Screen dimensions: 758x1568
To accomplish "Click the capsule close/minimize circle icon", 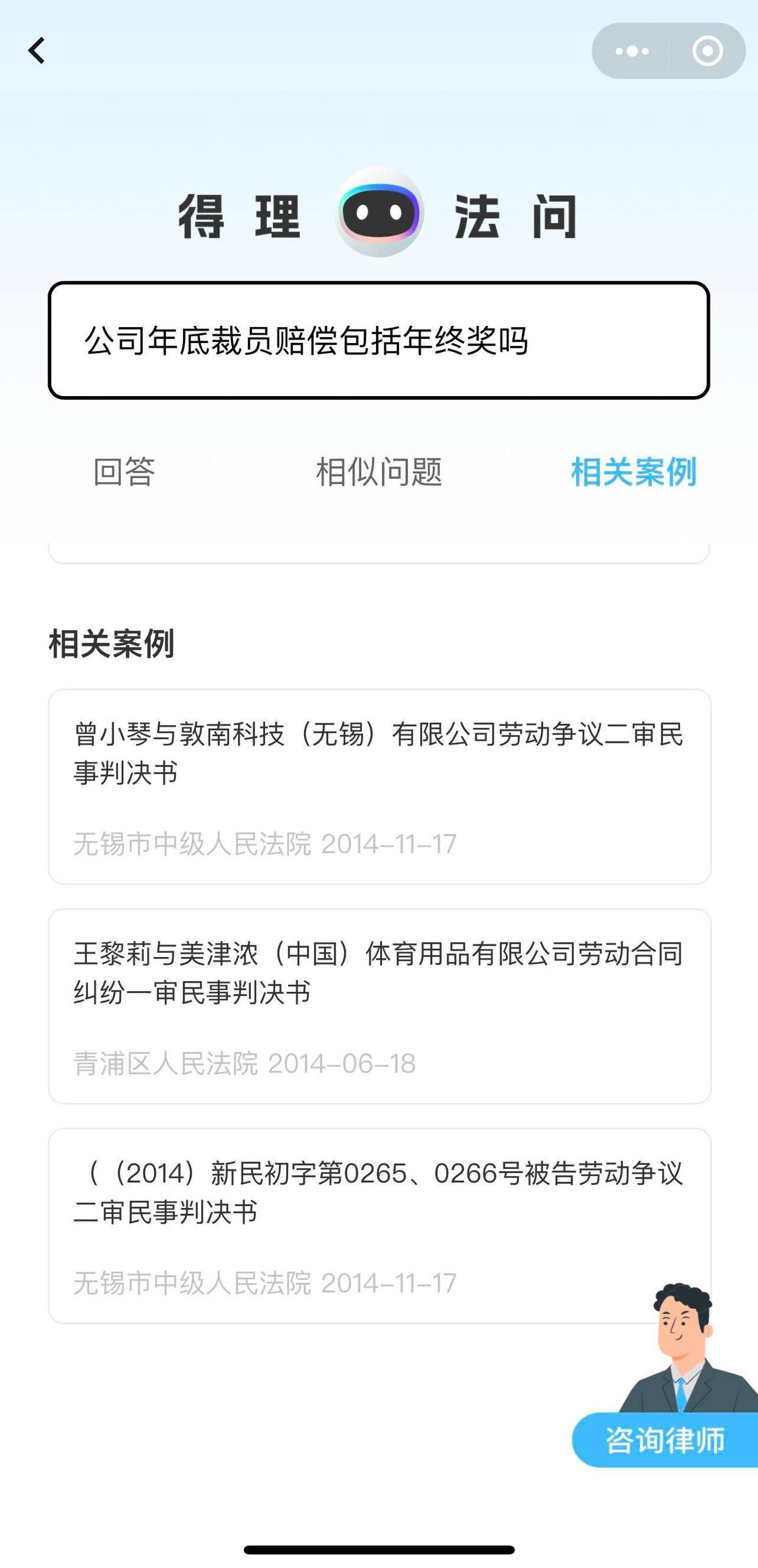I will tap(708, 52).
